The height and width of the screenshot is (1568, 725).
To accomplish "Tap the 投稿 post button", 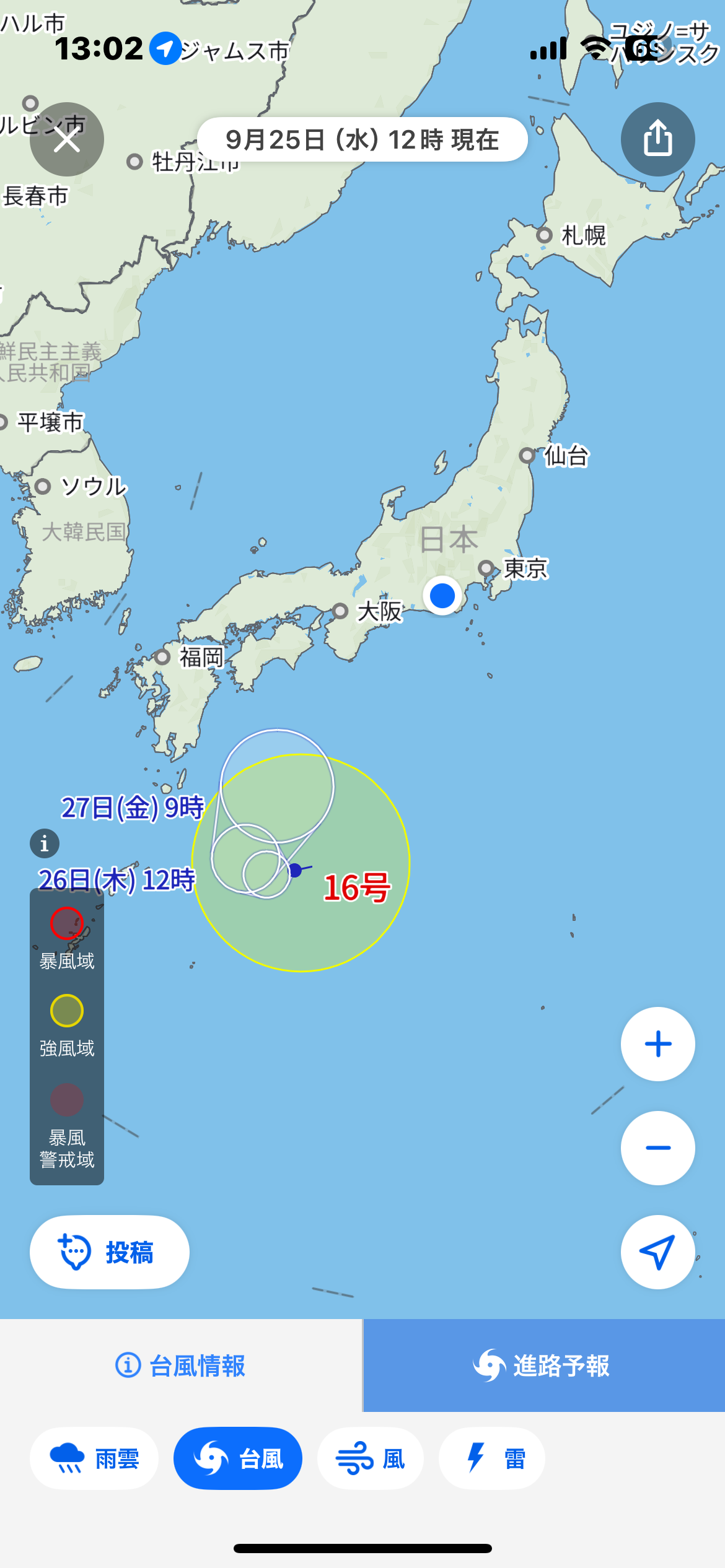I will pyautogui.click(x=110, y=1252).
